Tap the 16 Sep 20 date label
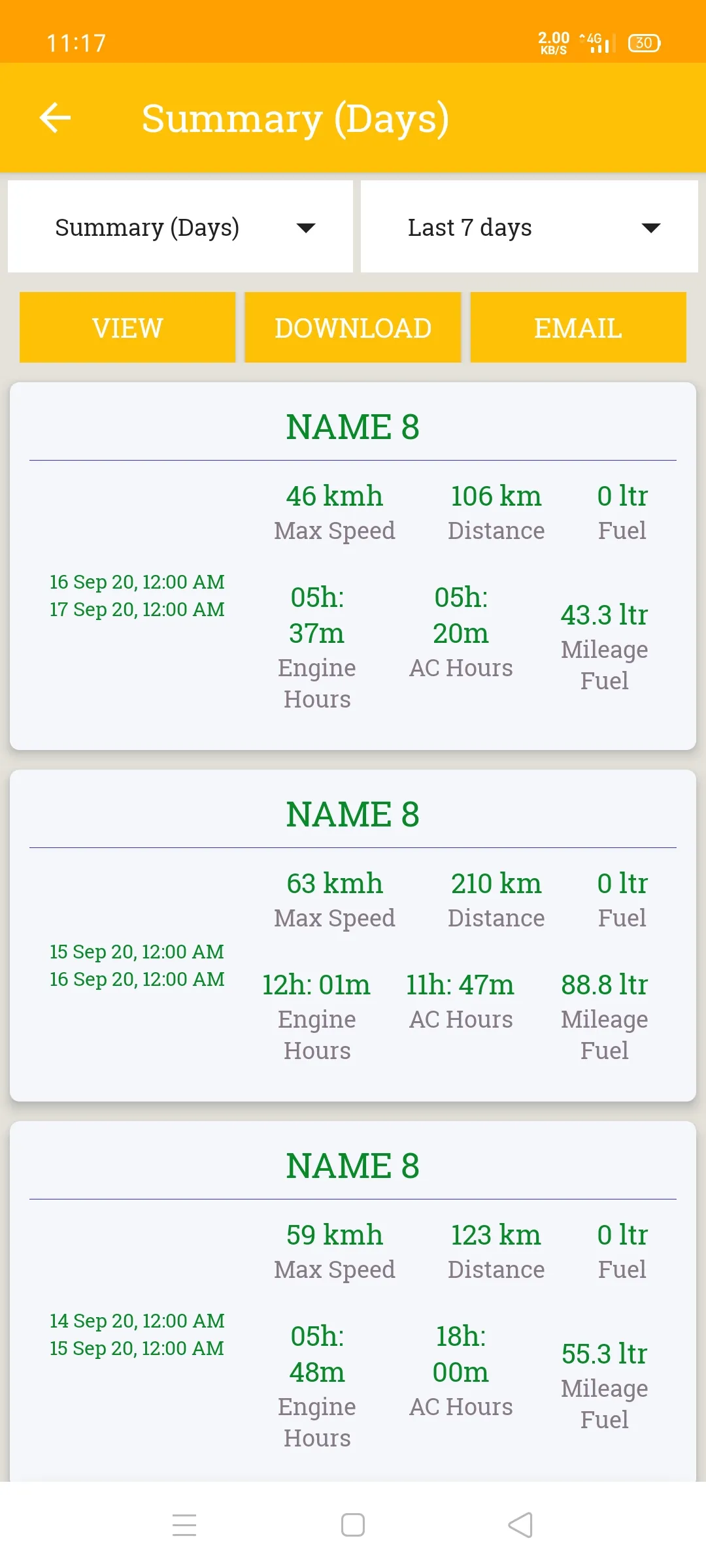Image resolution: width=706 pixels, height=1568 pixels. (137, 581)
